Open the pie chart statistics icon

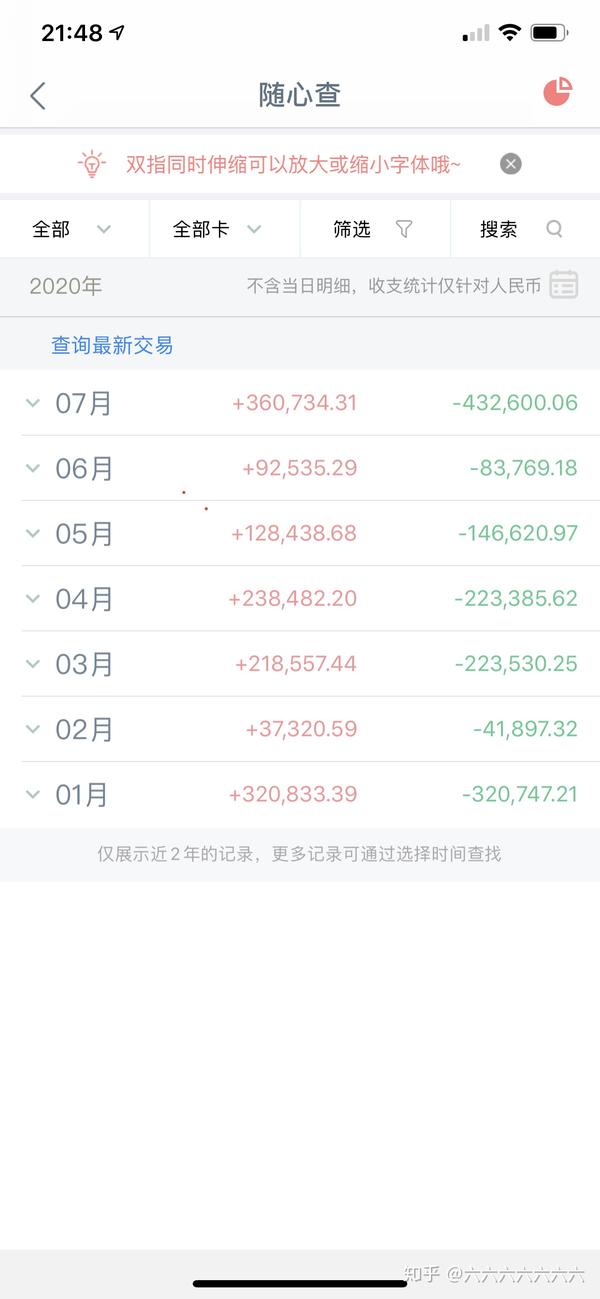pos(557,92)
